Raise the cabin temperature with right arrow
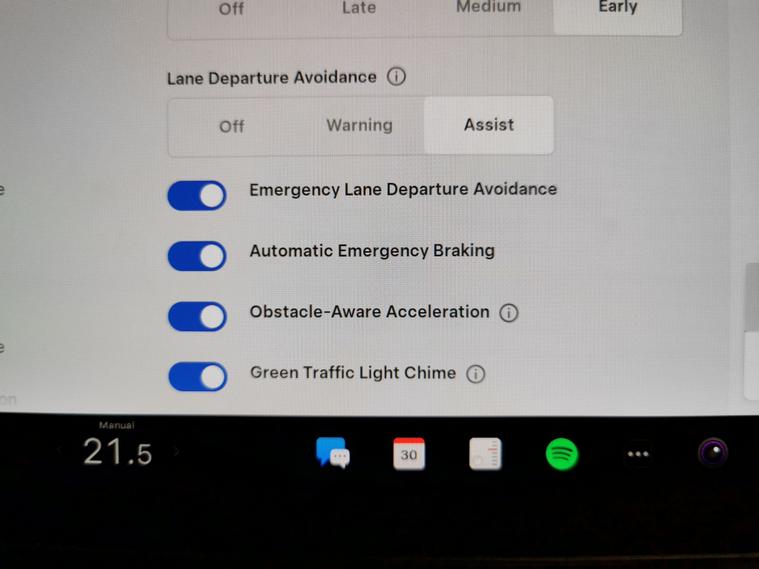 click(x=177, y=452)
